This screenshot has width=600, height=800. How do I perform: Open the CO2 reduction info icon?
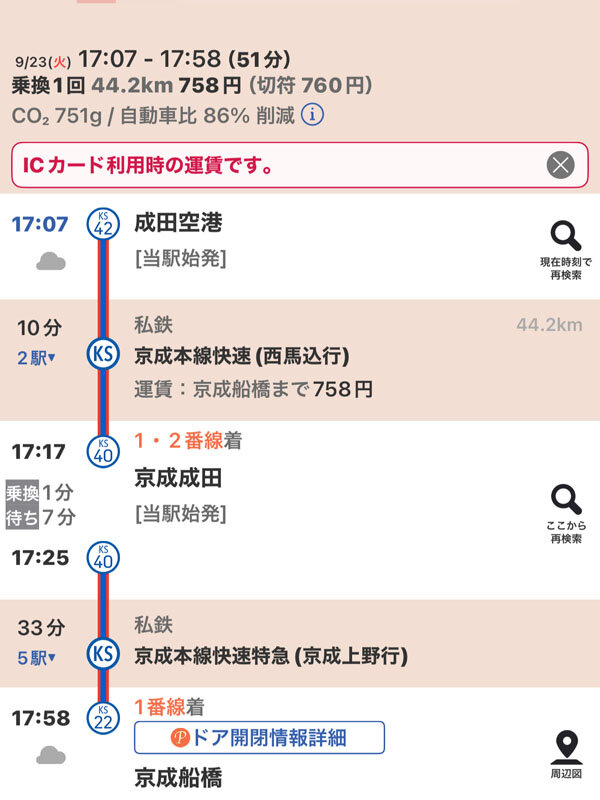pyautogui.click(x=314, y=116)
